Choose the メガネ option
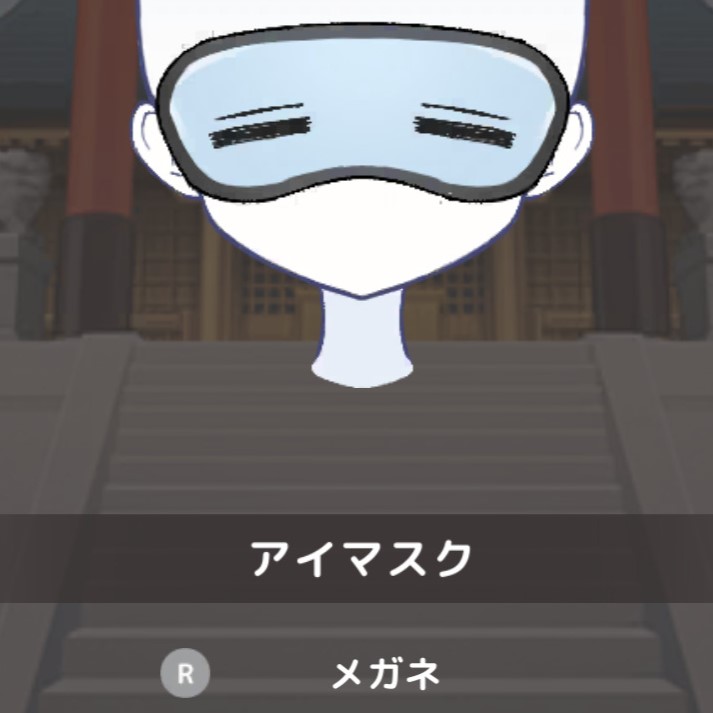 click(x=385, y=674)
